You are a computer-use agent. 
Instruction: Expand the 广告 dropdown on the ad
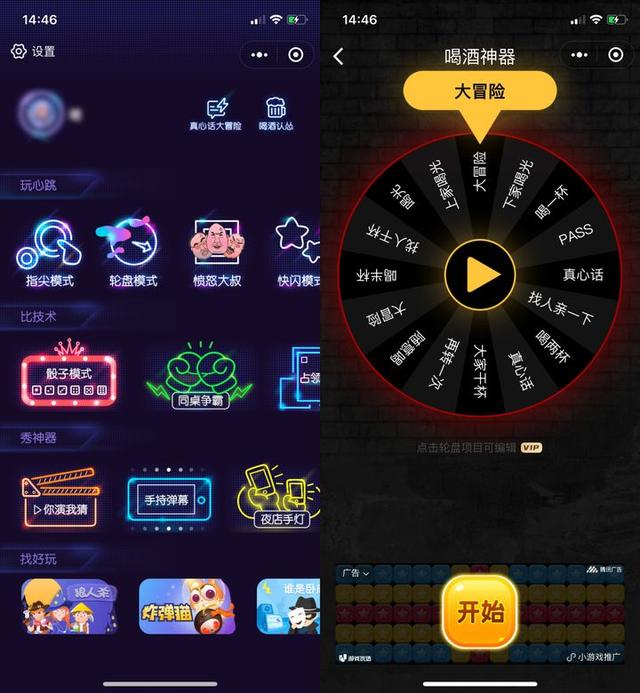click(x=355, y=573)
